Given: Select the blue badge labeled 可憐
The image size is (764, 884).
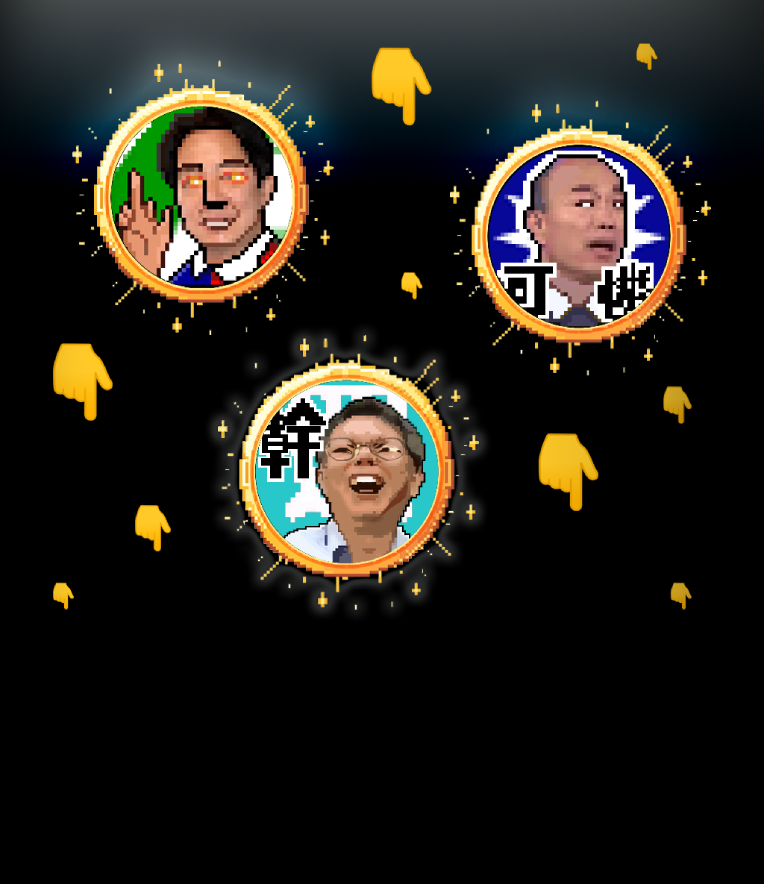Looking at the screenshot, I should click(x=579, y=236).
